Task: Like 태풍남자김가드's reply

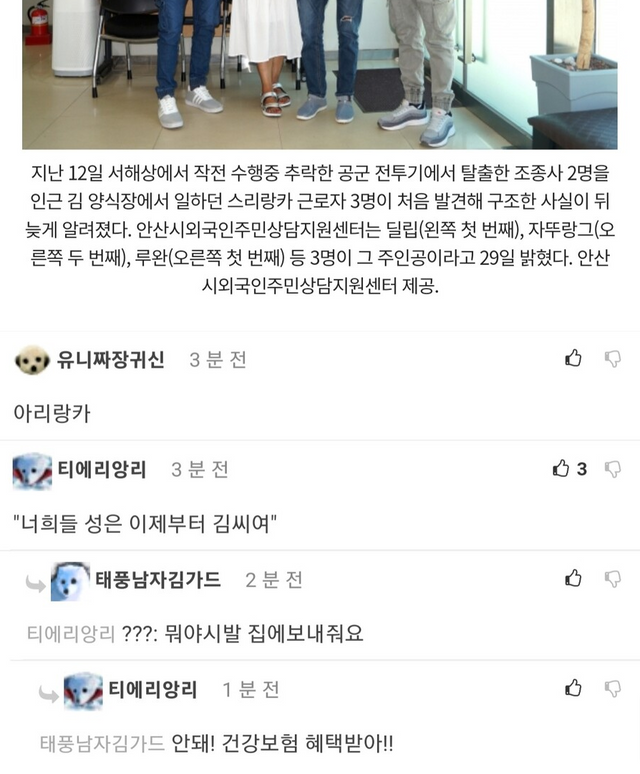Action: [x=573, y=578]
